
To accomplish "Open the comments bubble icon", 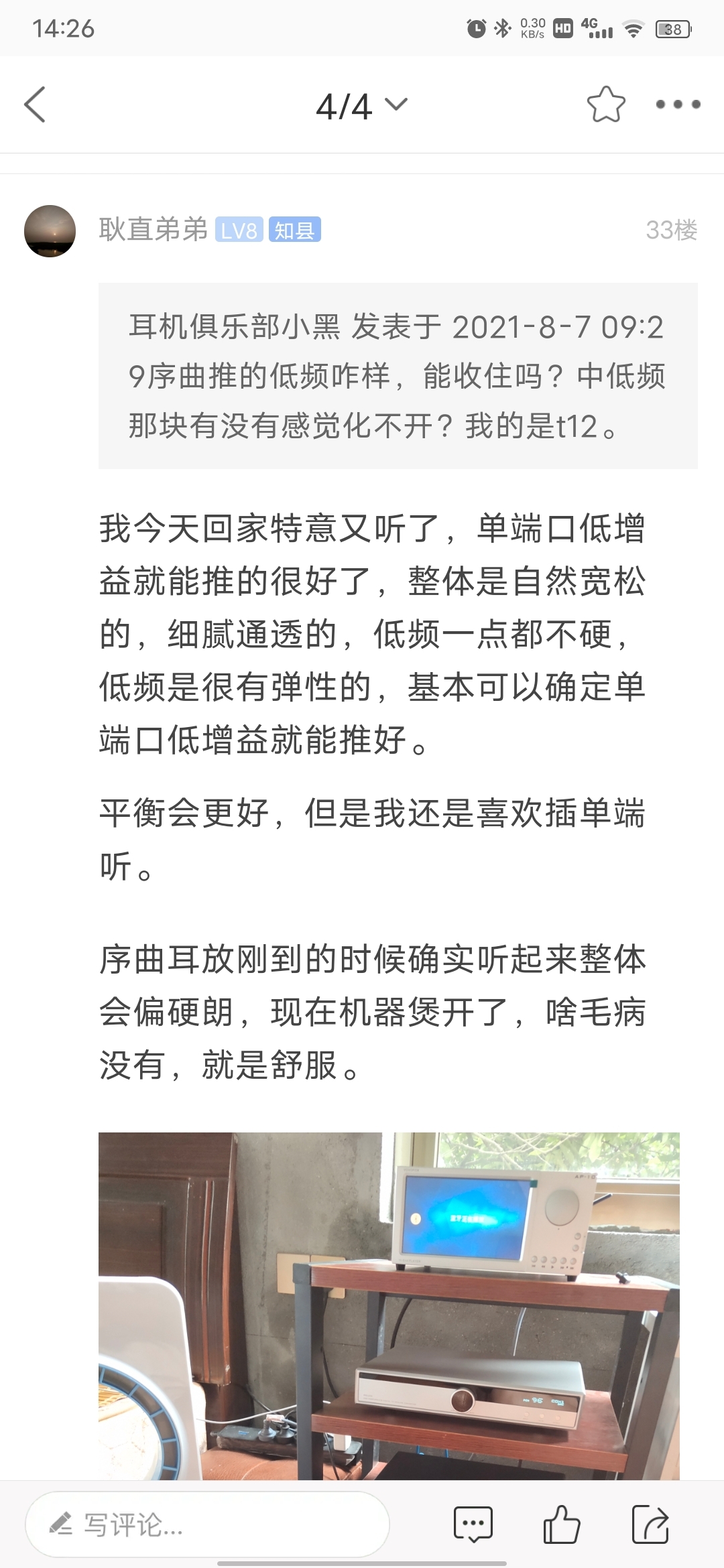I will (x=473, y=1524).
